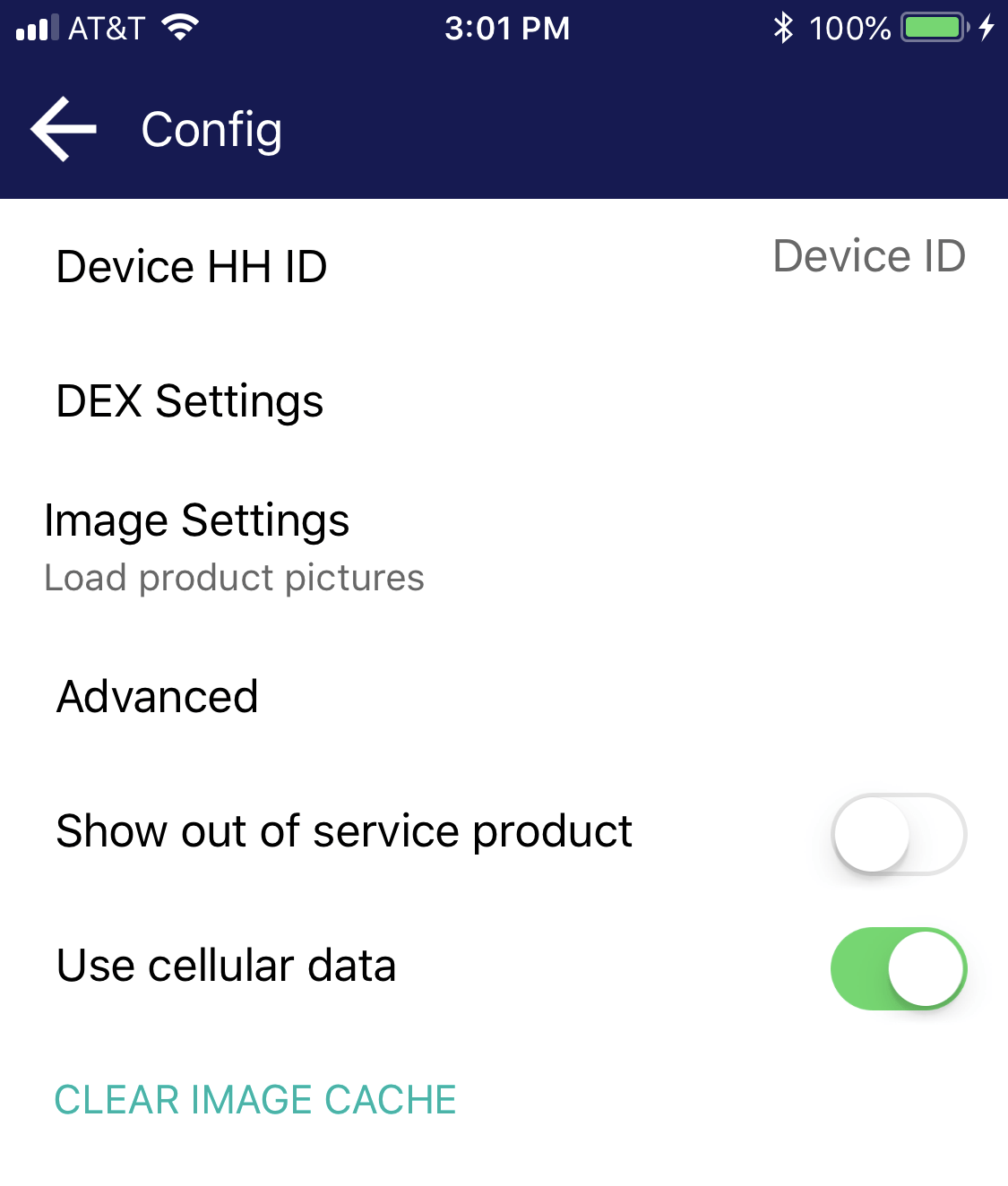Viewport: 1008px width, 1186px height.
Task: Open the Device HH ID setting
Action: tap(504, 266)
